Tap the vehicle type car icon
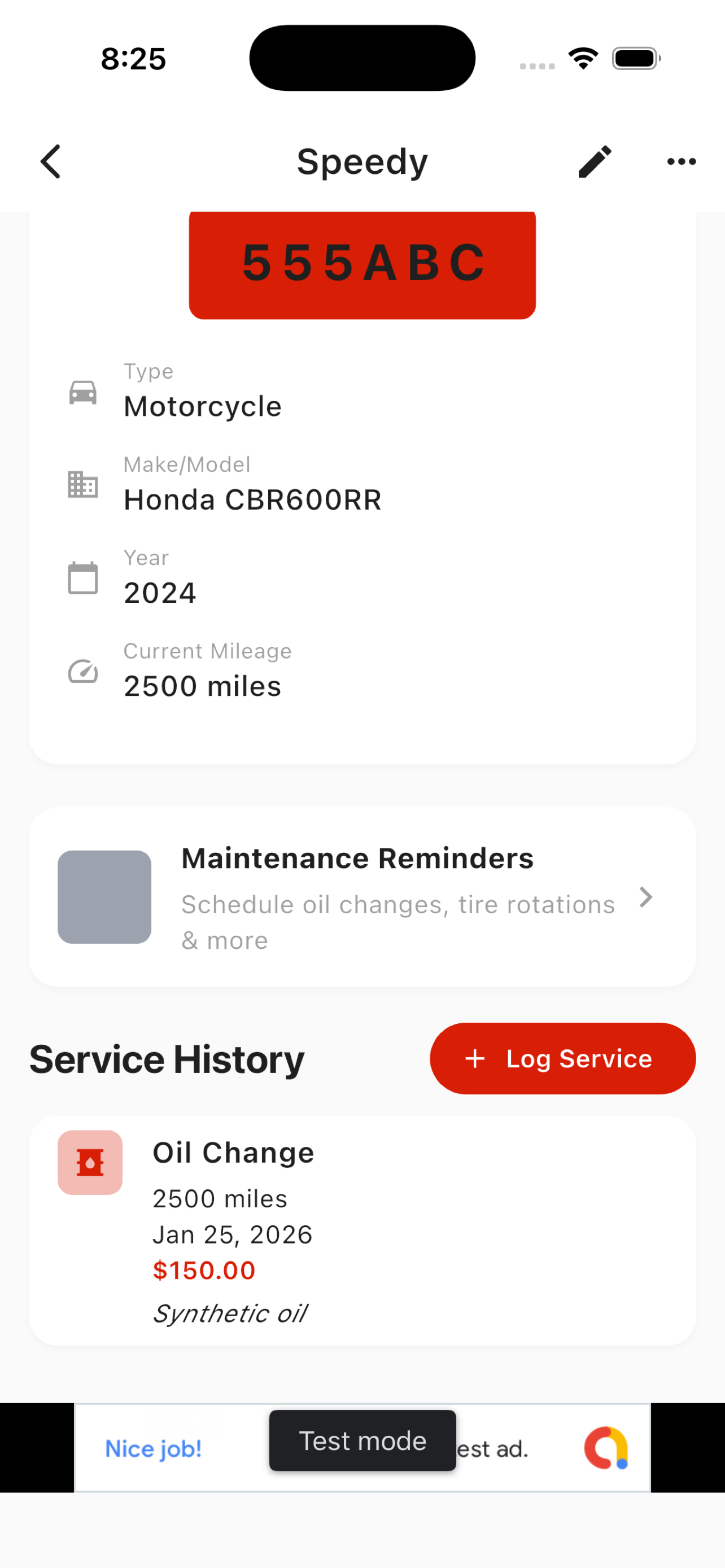 tap(82, 393)
